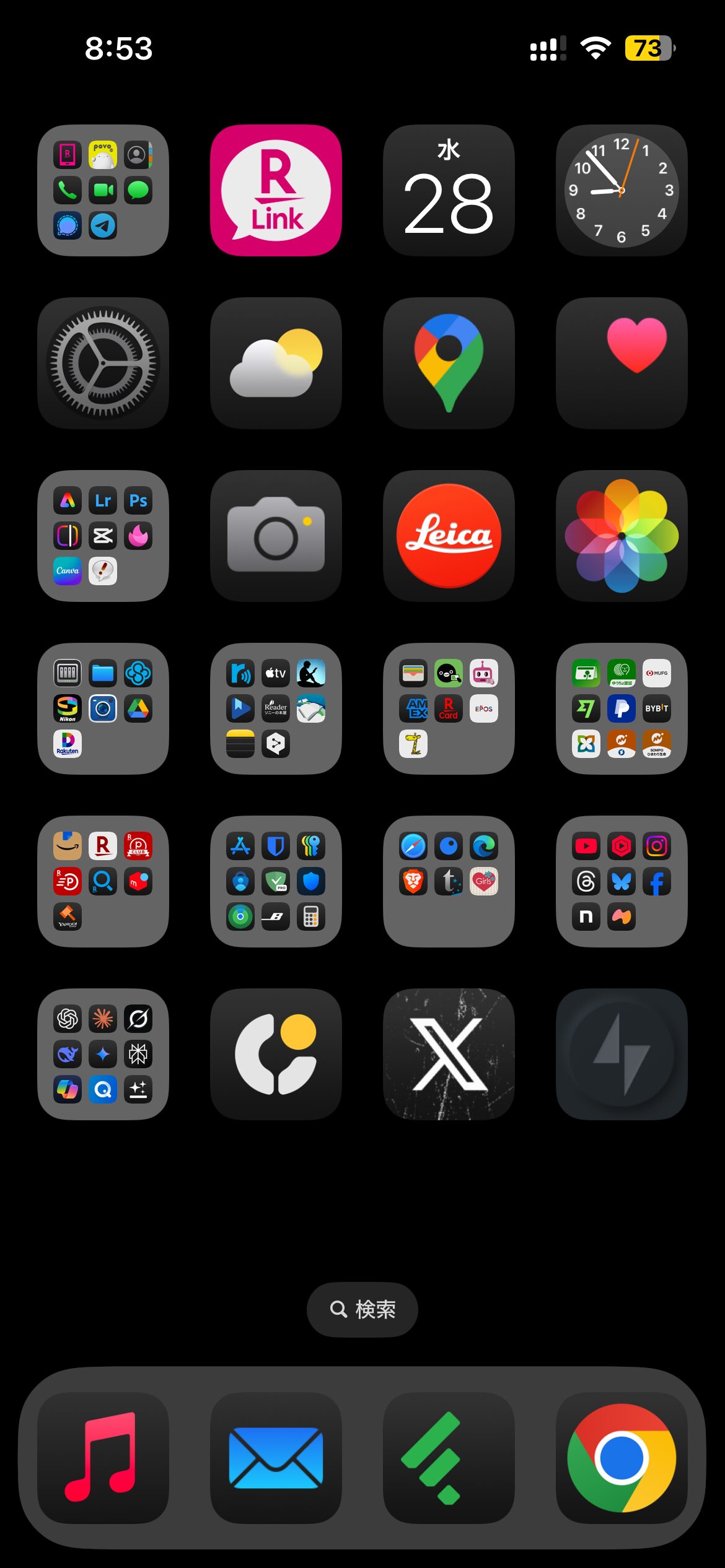
Task: Open the Mail app in dock
Action: point(276,1458)
